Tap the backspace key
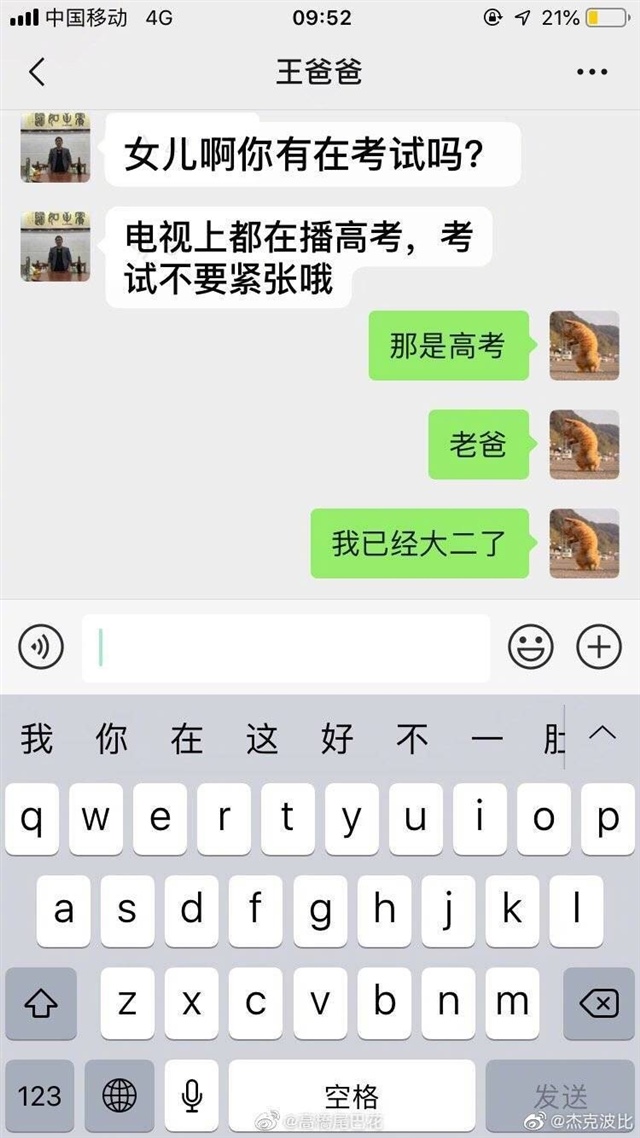Screen dimensions: 640x1138 coord(599,1004)
